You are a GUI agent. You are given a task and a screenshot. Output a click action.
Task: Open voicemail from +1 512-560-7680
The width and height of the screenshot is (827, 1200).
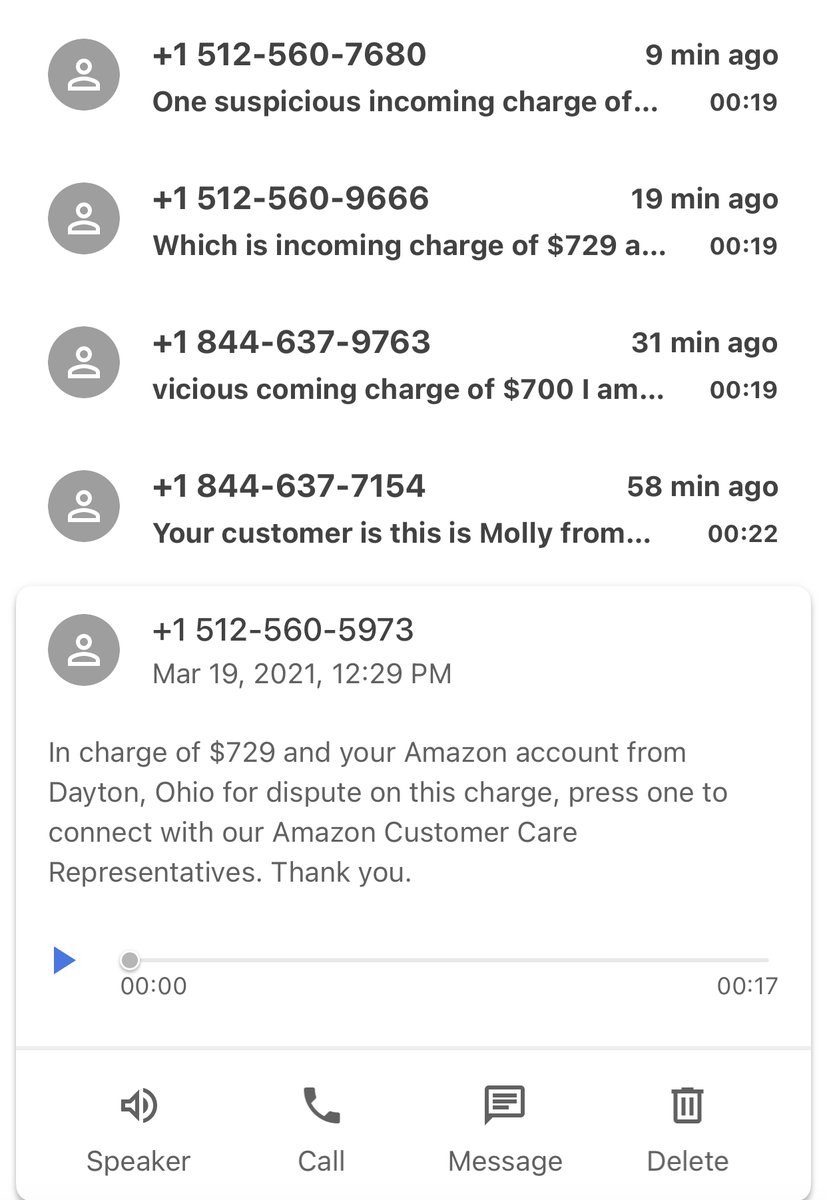point(413,78)
